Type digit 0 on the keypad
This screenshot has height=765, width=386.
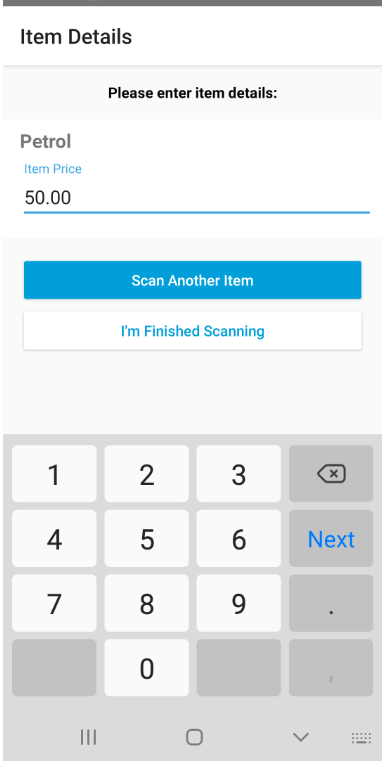pos(146,668)
